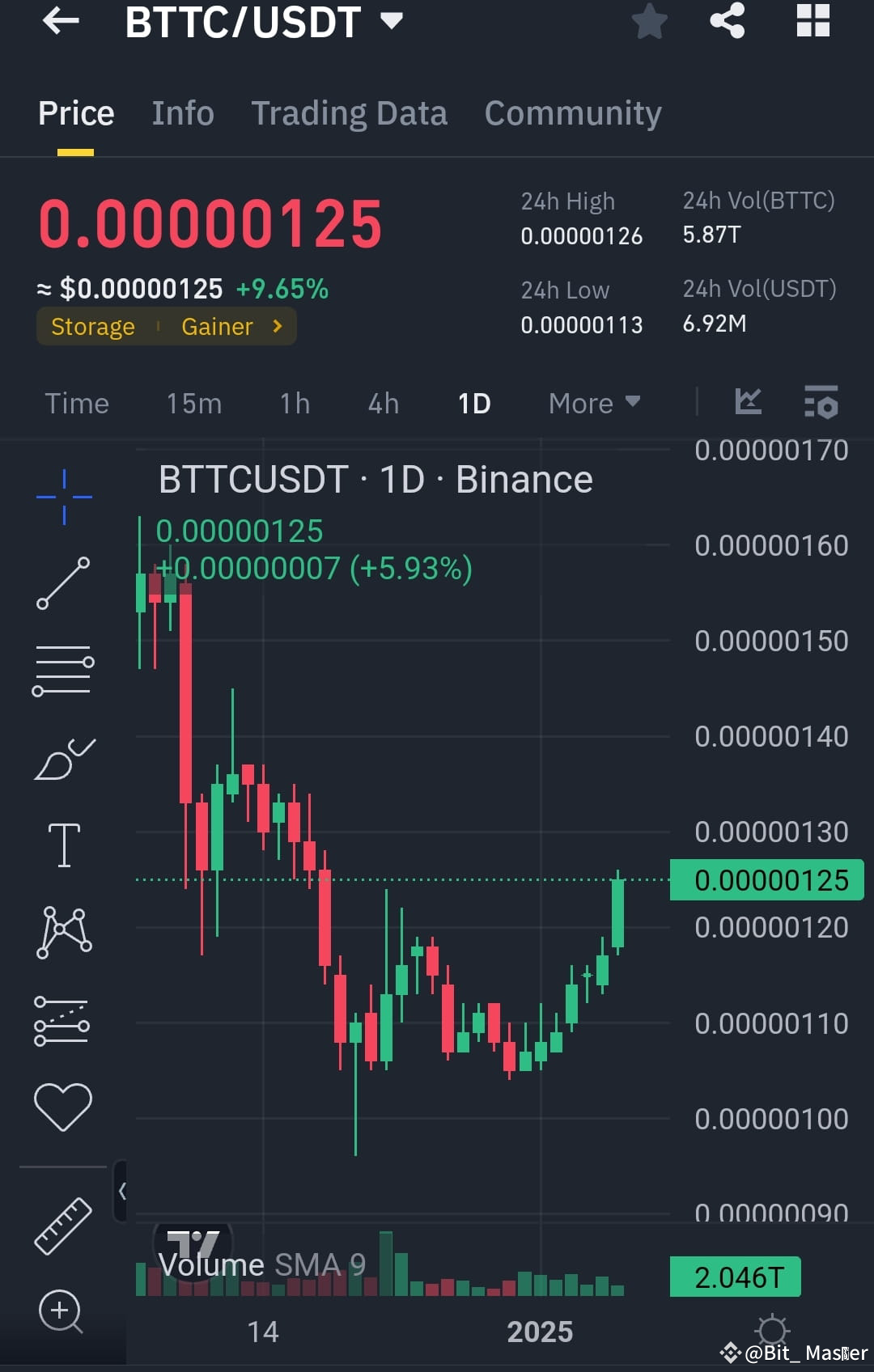
Task: Select the brush drawing tool
Action: point(63,756)
